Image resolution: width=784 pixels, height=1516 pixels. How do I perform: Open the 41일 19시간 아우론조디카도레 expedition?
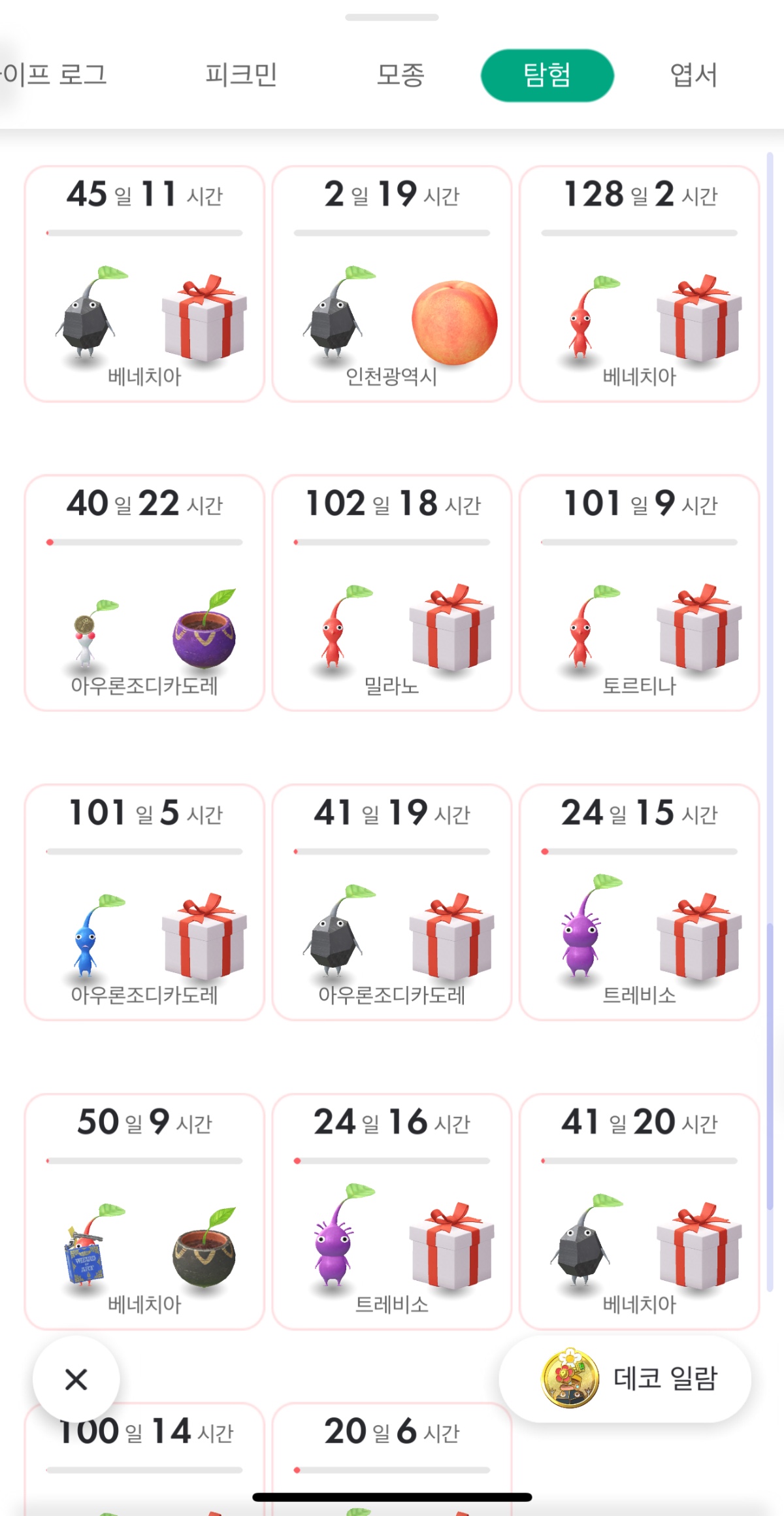[392, 902]
